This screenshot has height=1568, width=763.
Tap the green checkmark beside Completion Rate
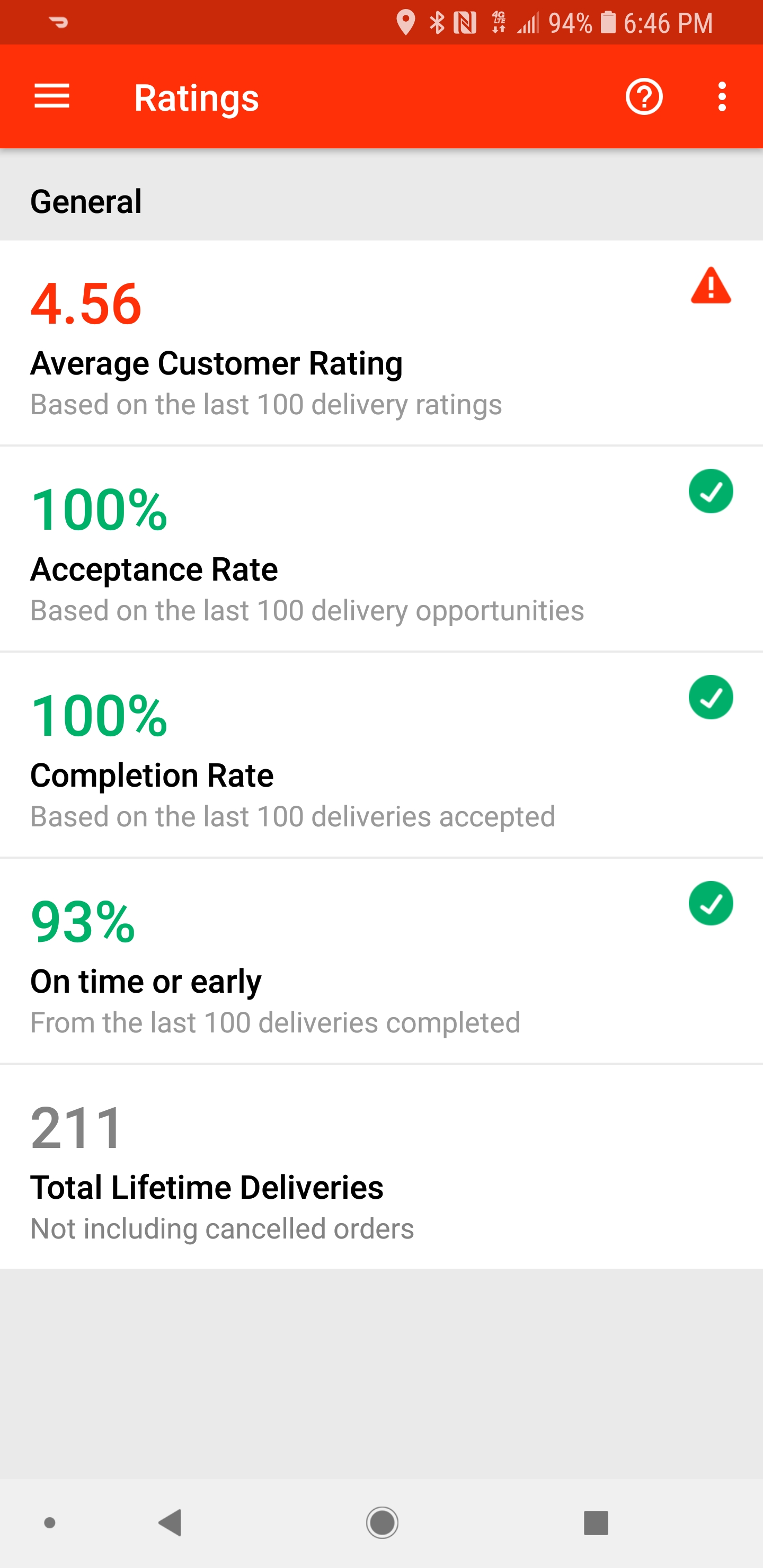(x=711, y=697)
